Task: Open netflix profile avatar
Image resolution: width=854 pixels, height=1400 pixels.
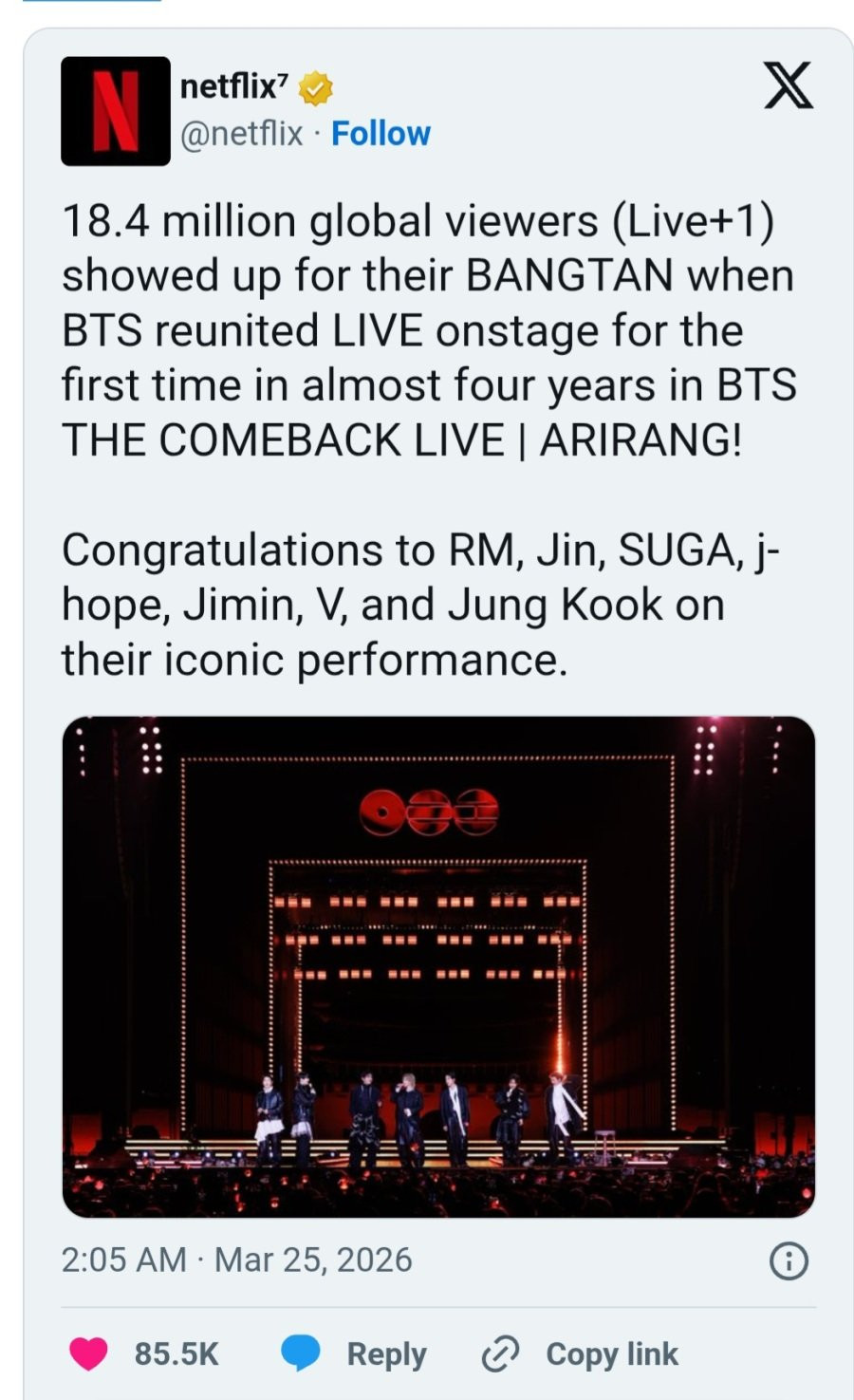Action: 115,111
